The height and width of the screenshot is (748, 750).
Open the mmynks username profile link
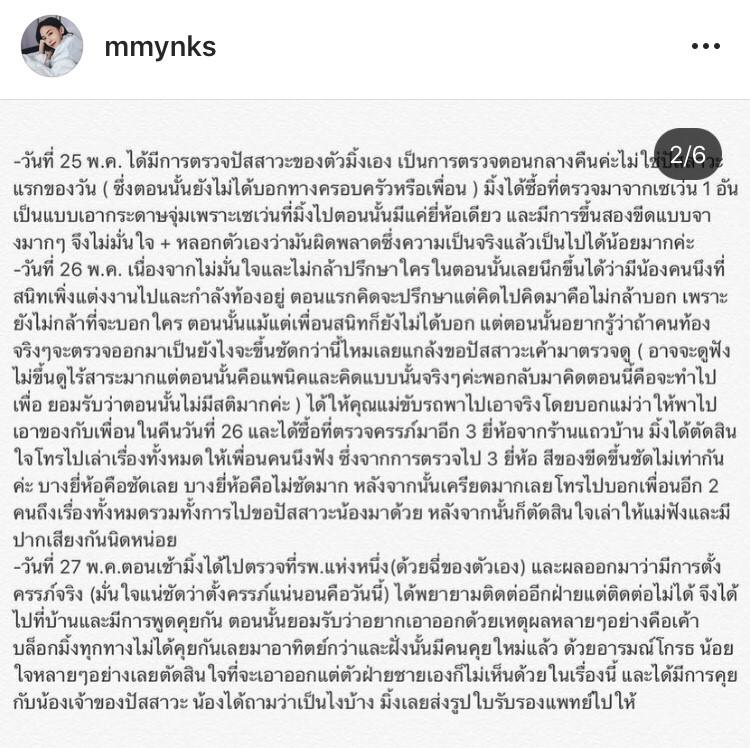(x=159, y=46)
